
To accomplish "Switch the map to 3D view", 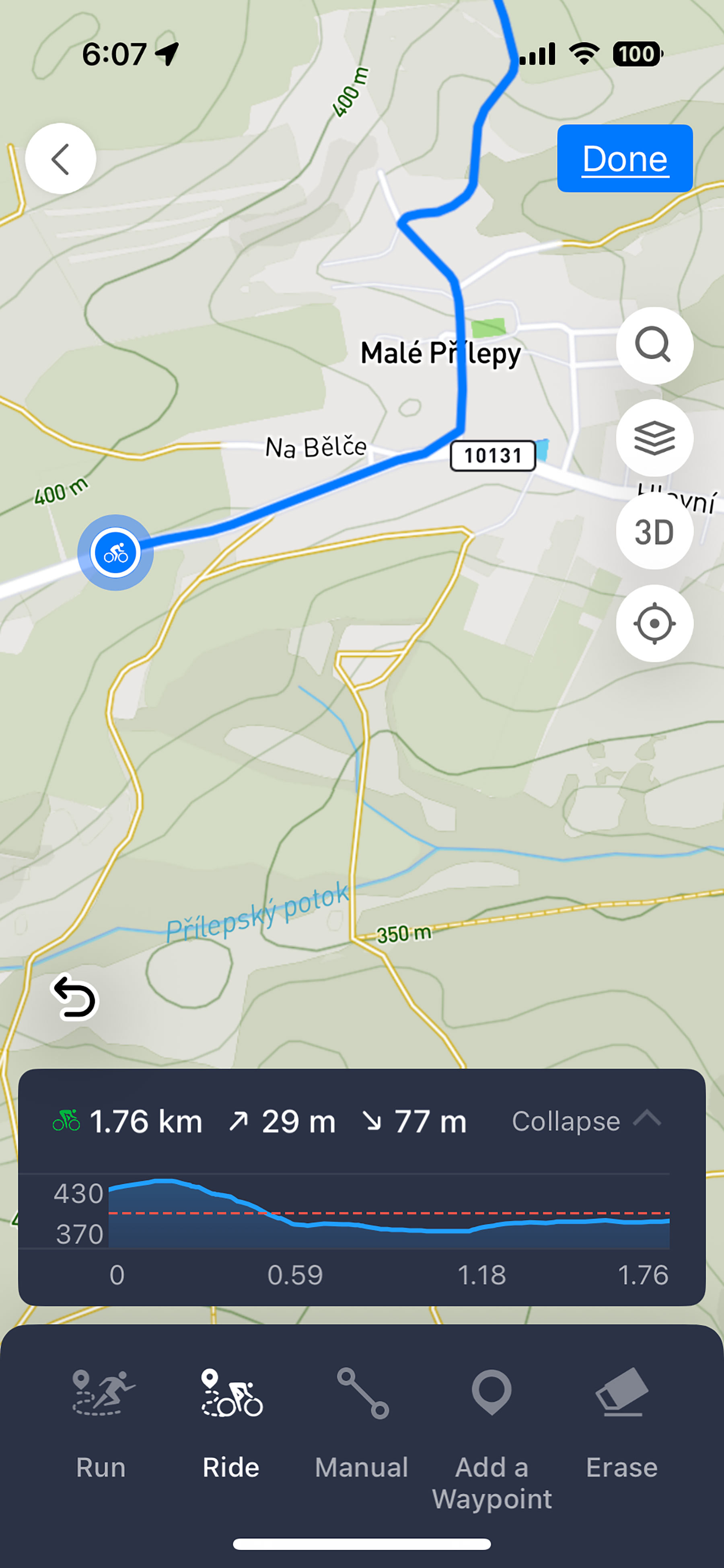I will coord(654,531).
